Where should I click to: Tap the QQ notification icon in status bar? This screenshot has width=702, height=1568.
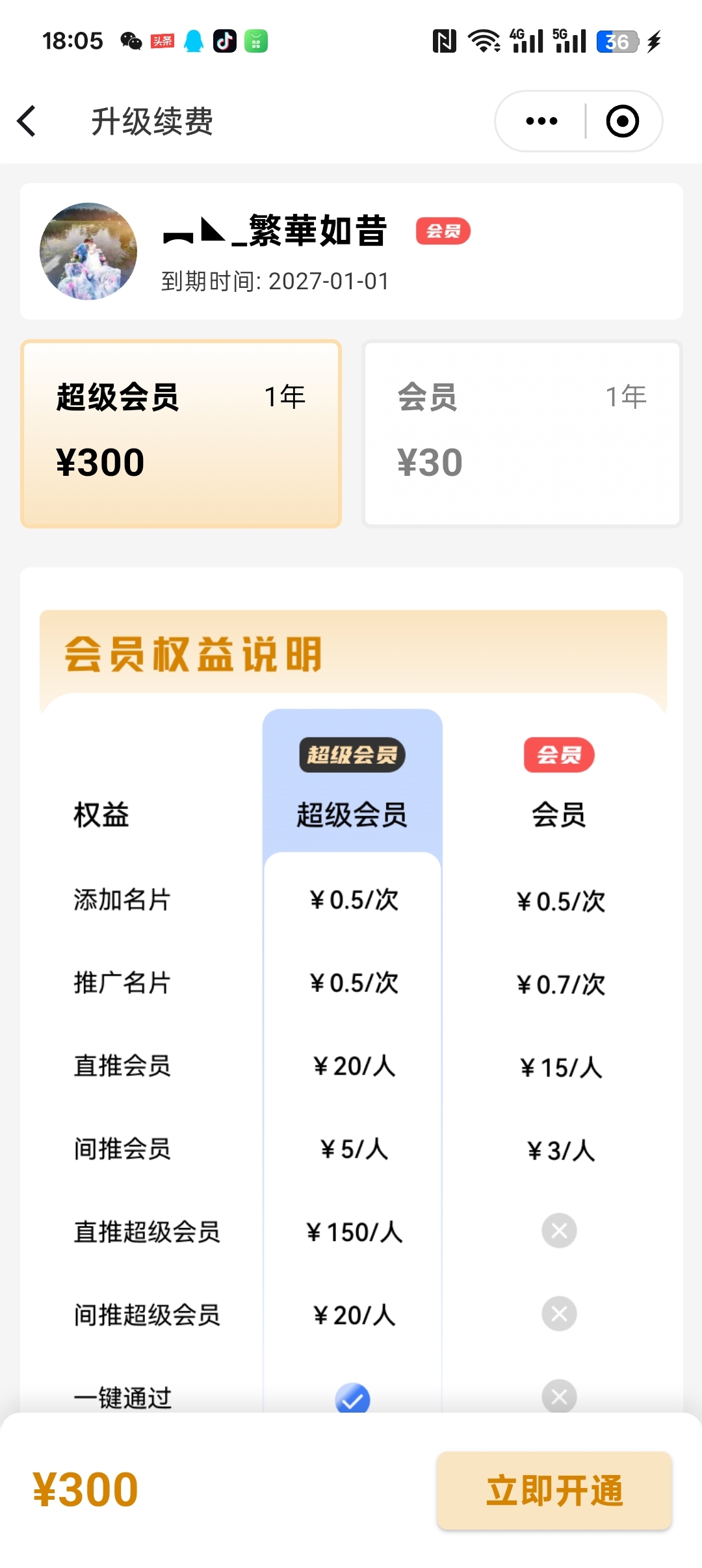(x=194, y=41)
